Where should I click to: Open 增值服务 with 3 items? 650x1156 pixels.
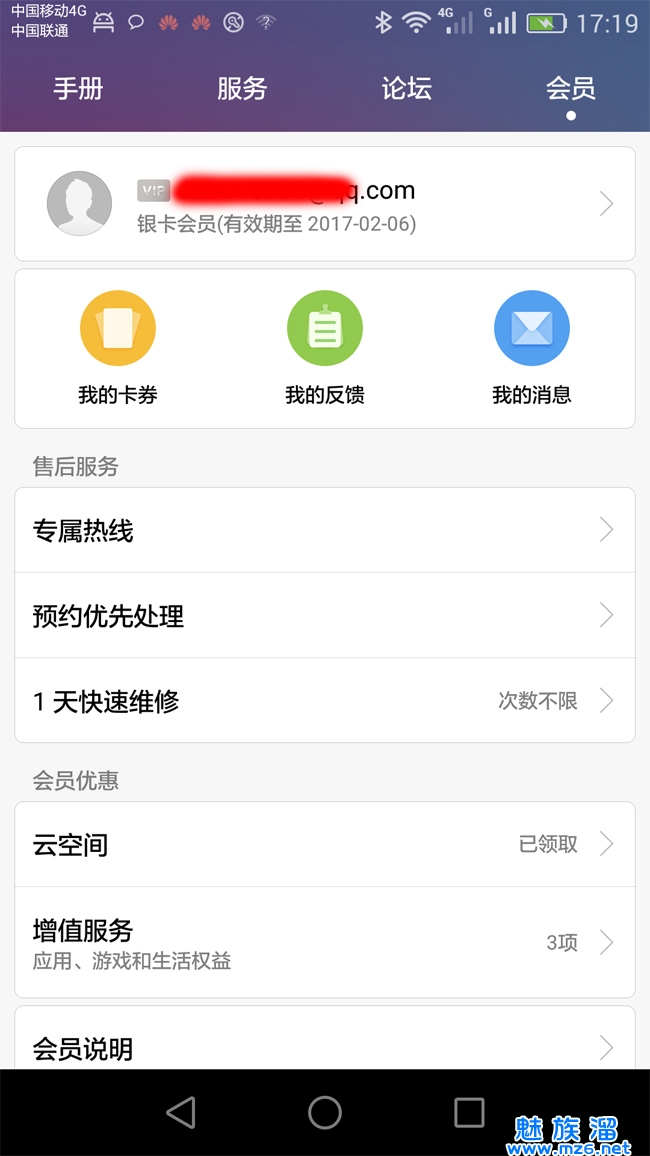click(x=325, y=942)
